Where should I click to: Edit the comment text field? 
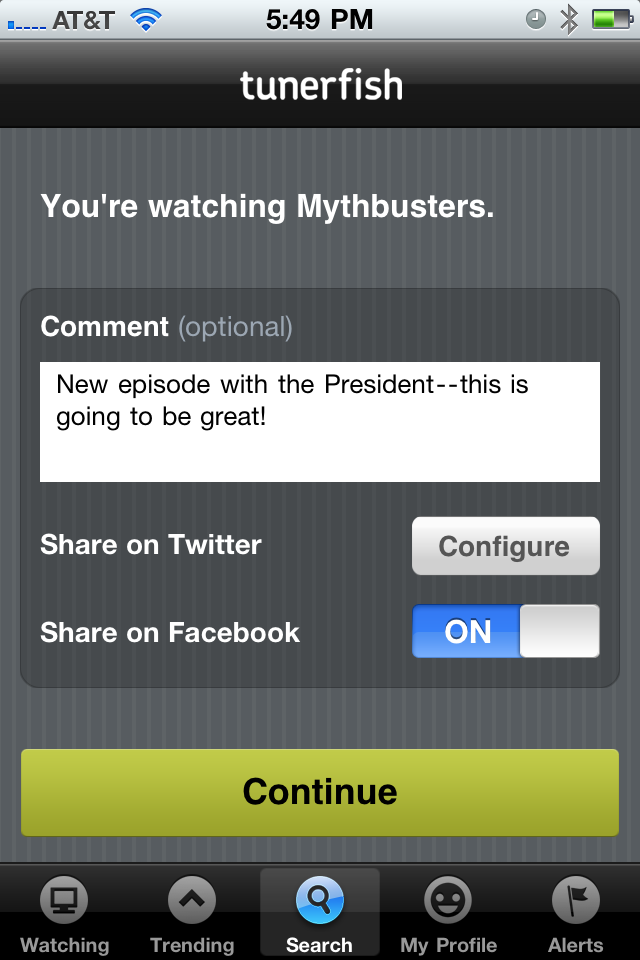[320, 421]
